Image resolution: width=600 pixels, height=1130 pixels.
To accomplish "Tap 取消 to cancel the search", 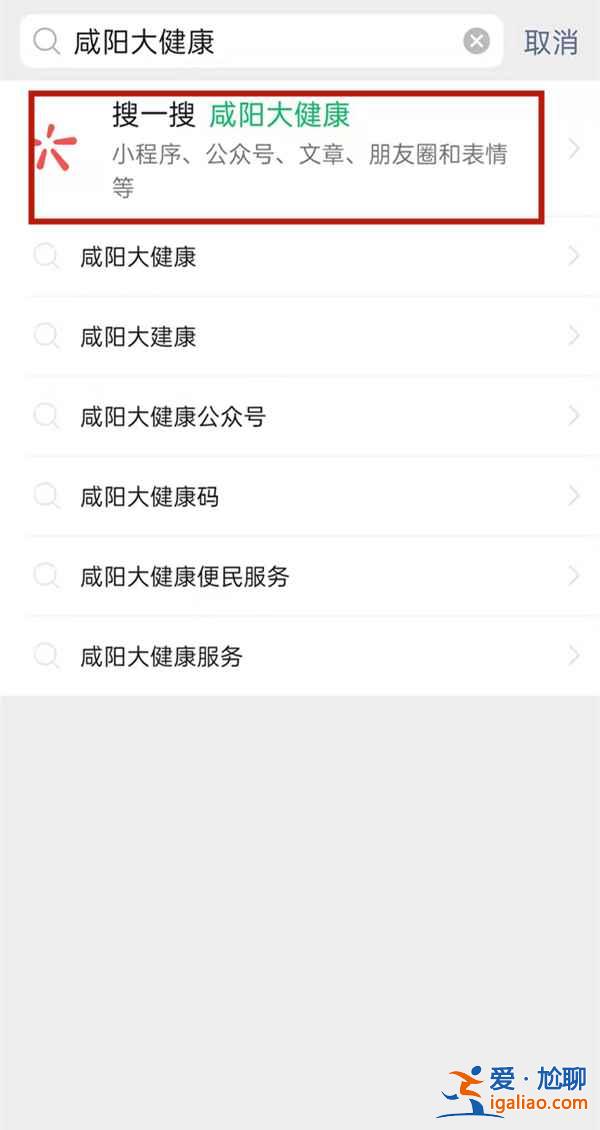I will [551, 42].
